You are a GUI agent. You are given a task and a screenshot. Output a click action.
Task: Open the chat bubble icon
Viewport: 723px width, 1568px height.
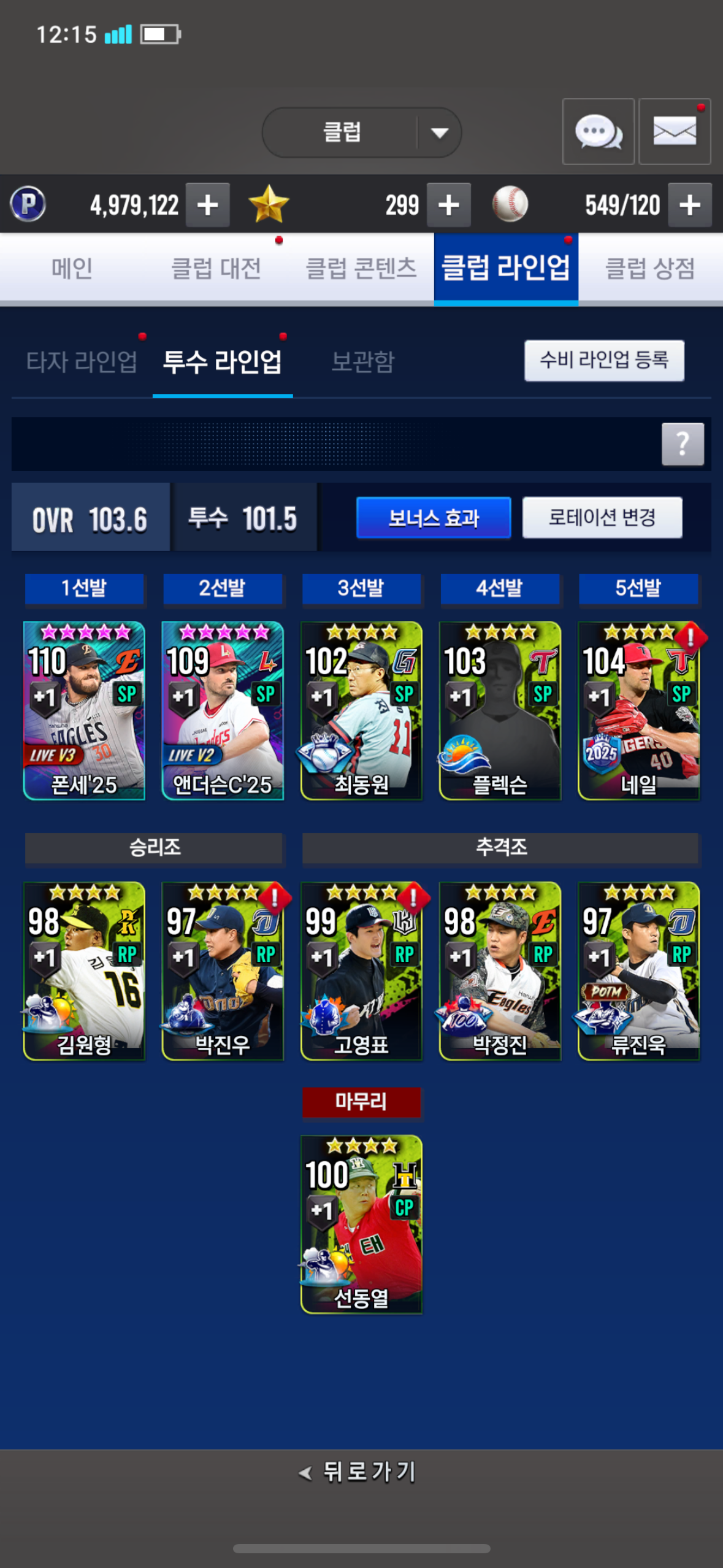pos(598,131)
